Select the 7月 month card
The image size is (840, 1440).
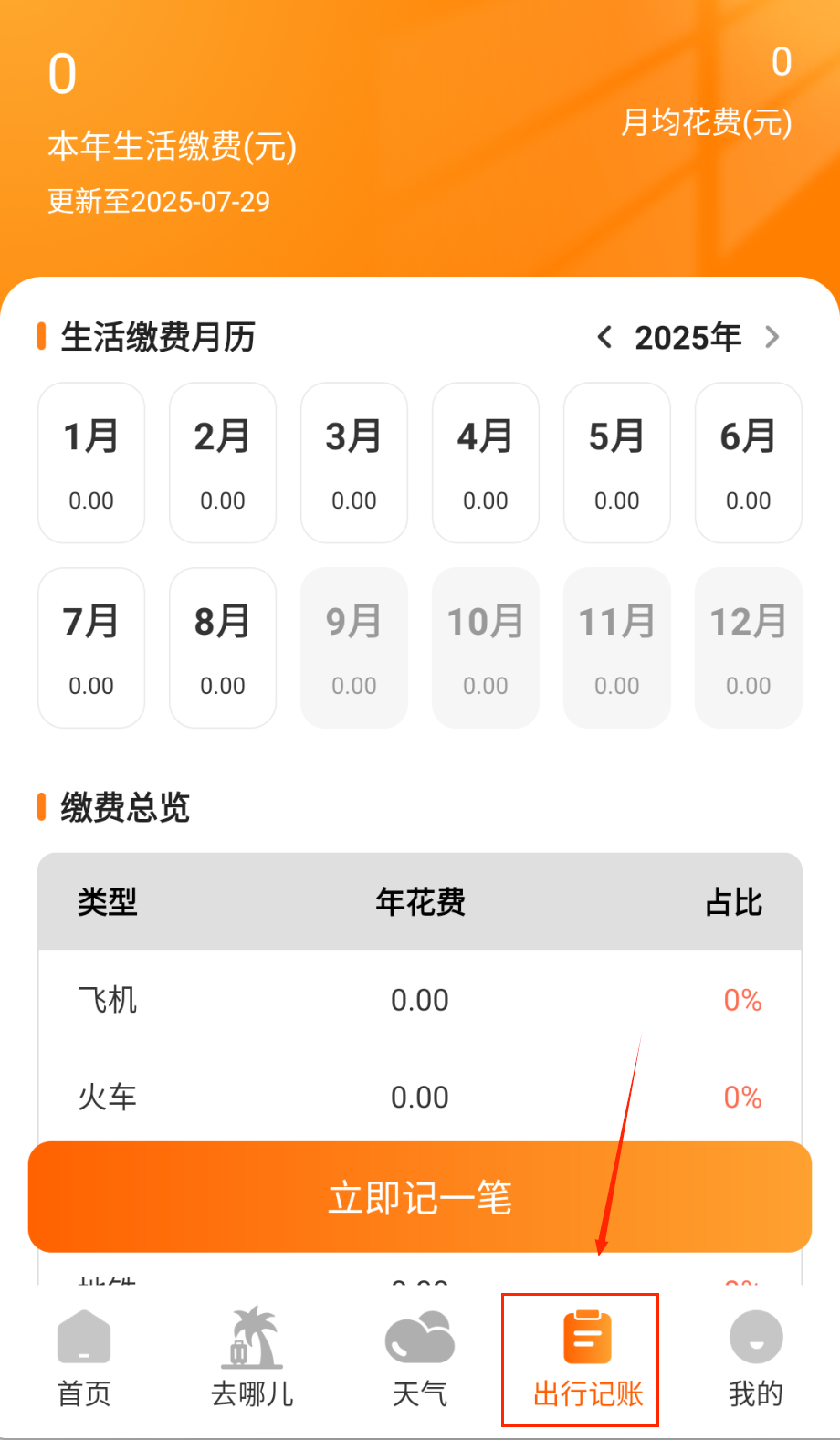click(x=91, y=648)
